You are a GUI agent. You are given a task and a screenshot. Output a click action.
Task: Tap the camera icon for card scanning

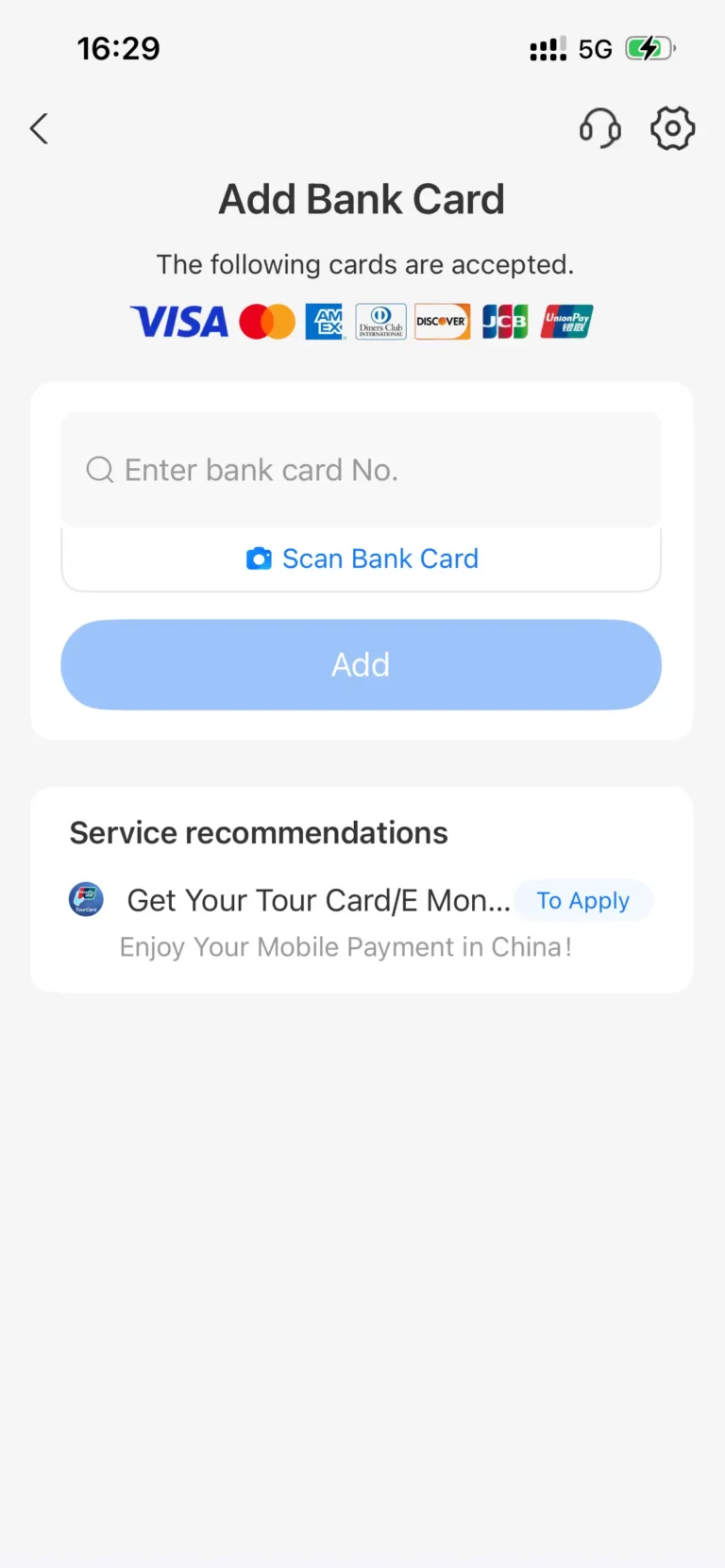259,559
